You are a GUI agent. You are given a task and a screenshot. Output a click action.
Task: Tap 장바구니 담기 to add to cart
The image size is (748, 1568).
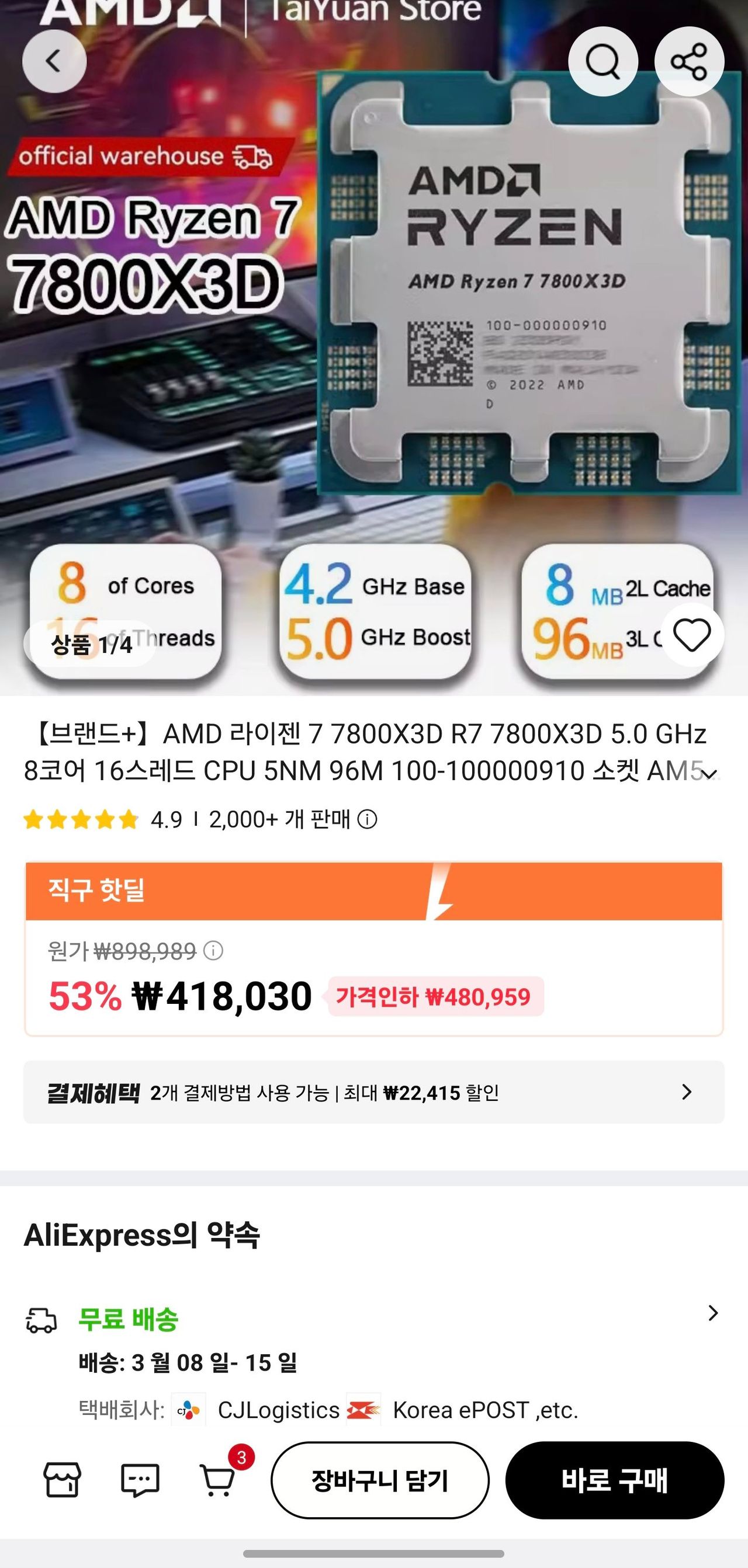click(x=379, y=1480)
